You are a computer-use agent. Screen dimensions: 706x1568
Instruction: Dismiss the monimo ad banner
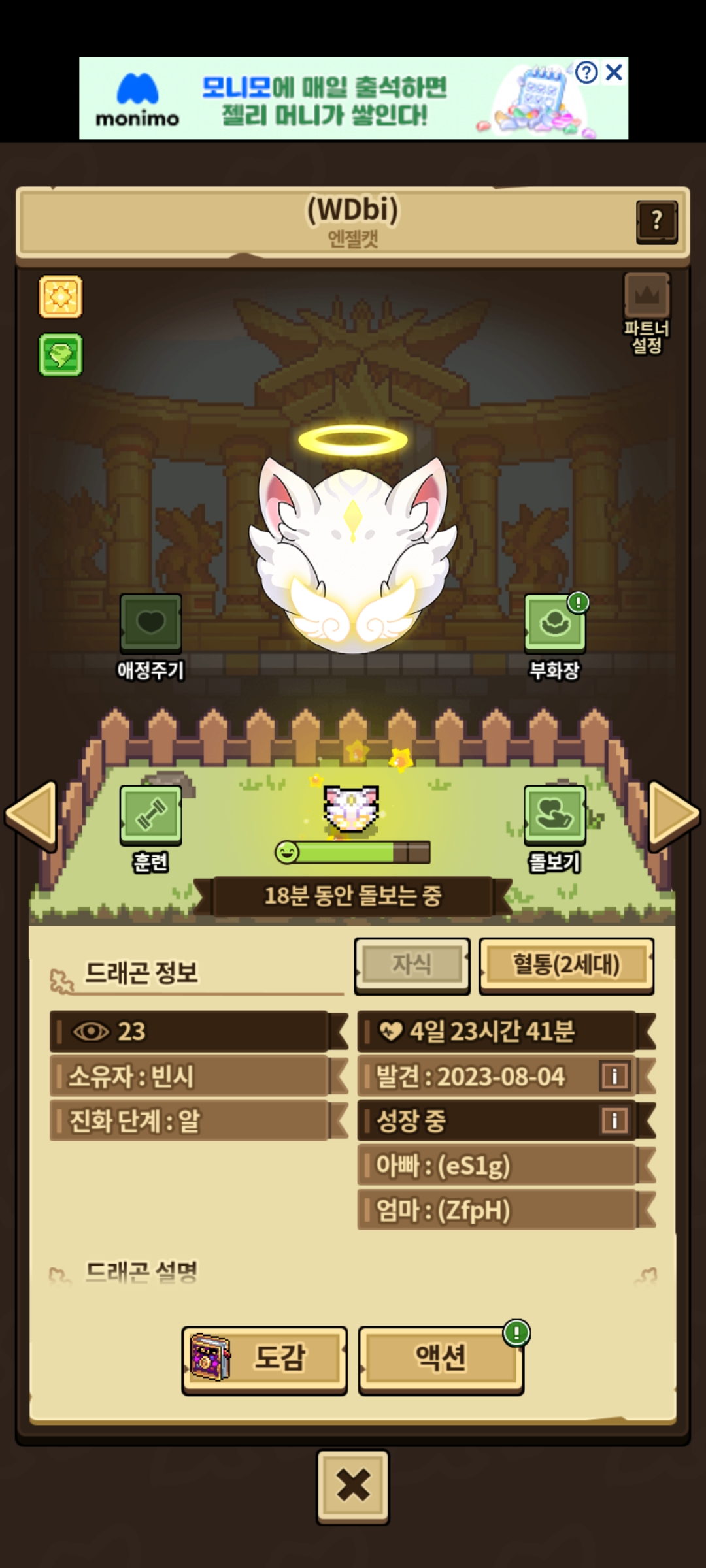coord(614,72)
